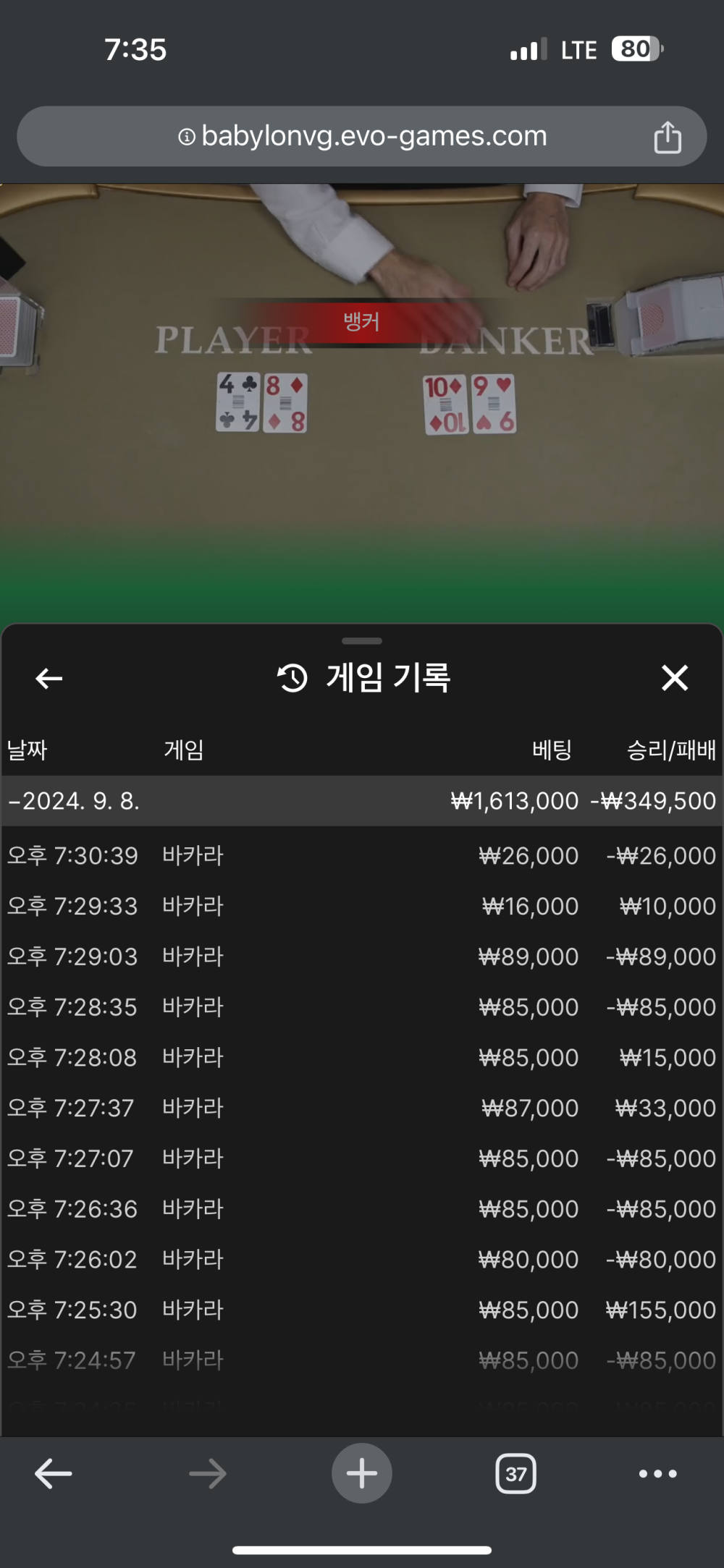Open the 7:26:36 baccarat record
This screenshot has height=1568, width=724.
(x=362, y=1209)
